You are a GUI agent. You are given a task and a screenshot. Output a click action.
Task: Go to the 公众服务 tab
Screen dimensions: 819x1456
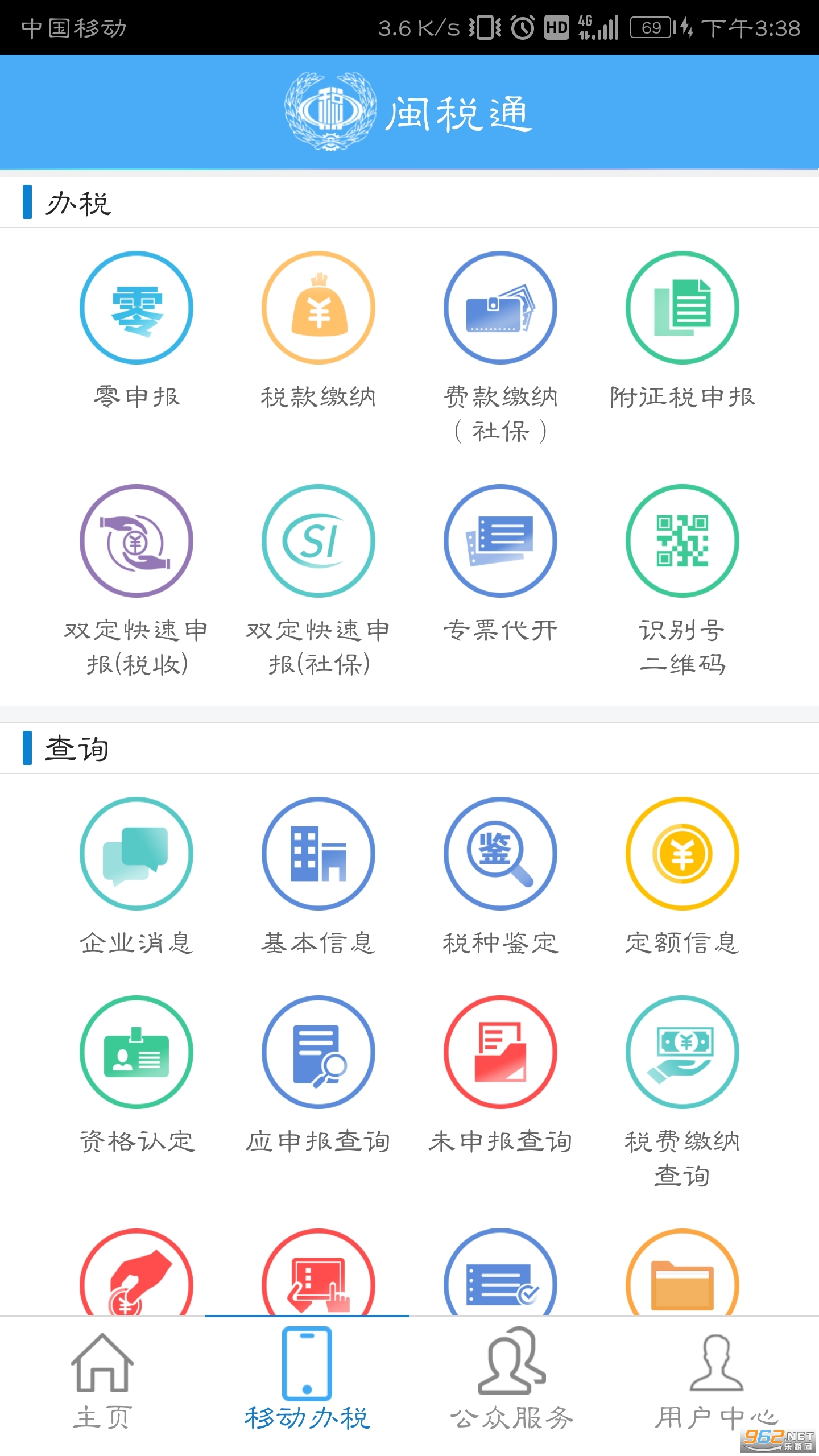point(512,1382)
